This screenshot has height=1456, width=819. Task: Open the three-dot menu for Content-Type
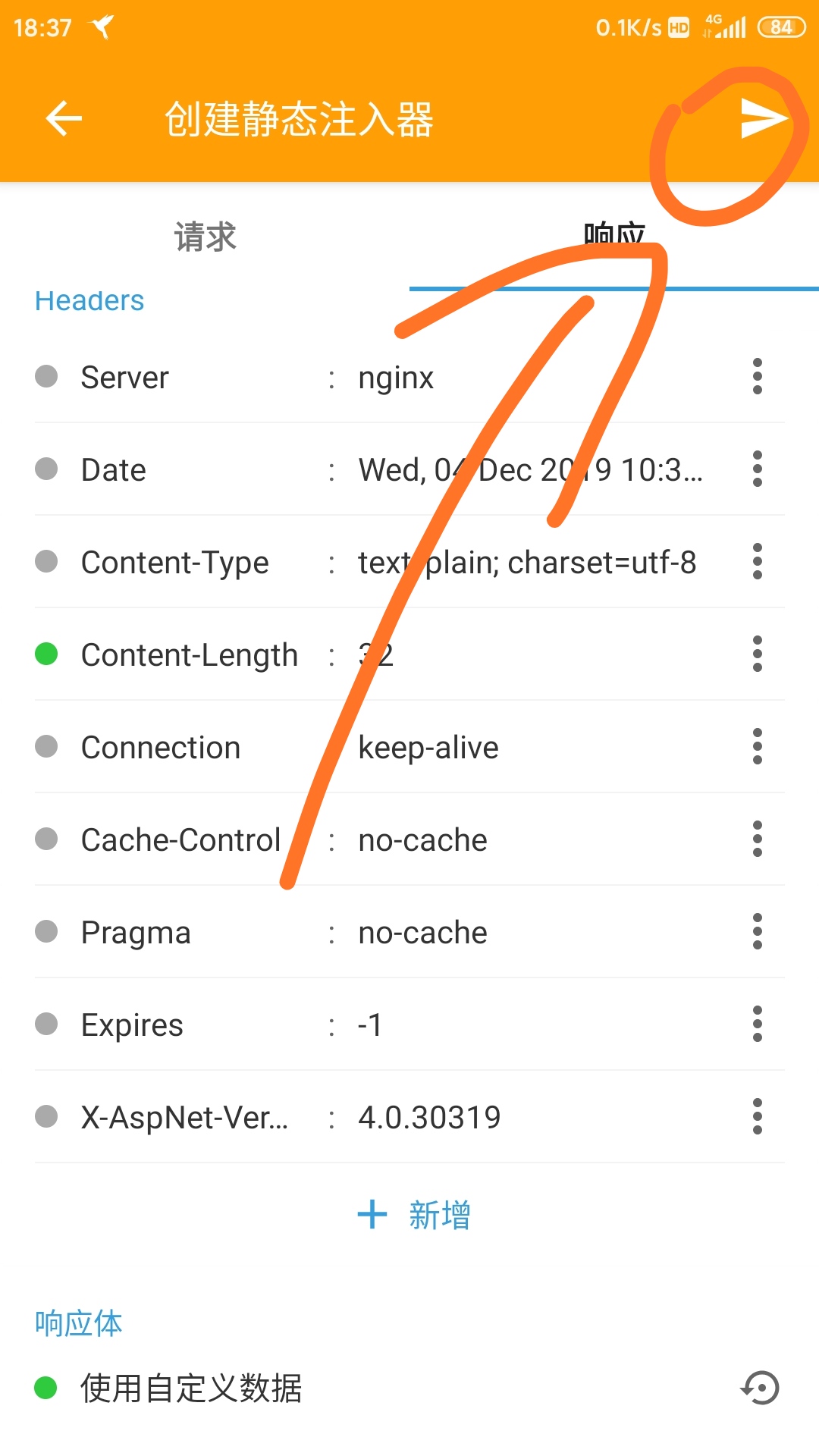click(x=757, y=562)
